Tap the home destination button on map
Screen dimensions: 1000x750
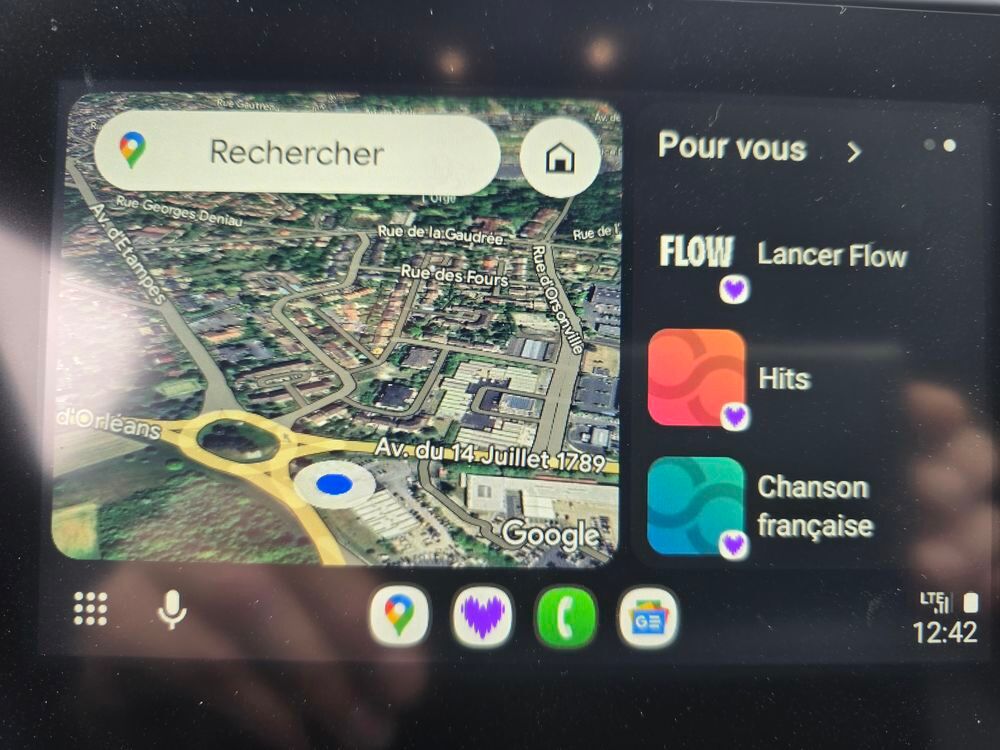click(x=560, y=157)
